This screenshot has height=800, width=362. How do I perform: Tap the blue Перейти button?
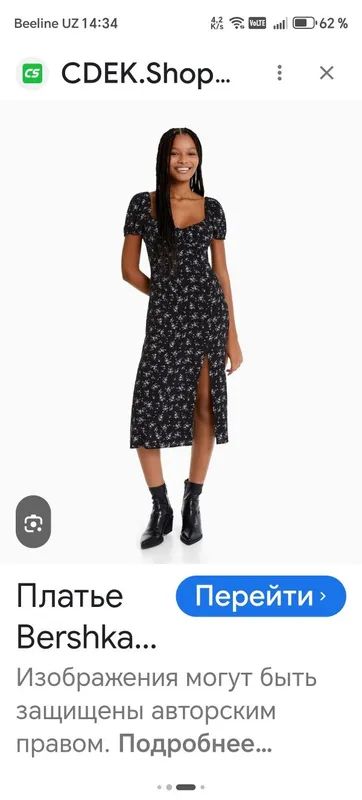pyautogui.click(x=261, y=596)
